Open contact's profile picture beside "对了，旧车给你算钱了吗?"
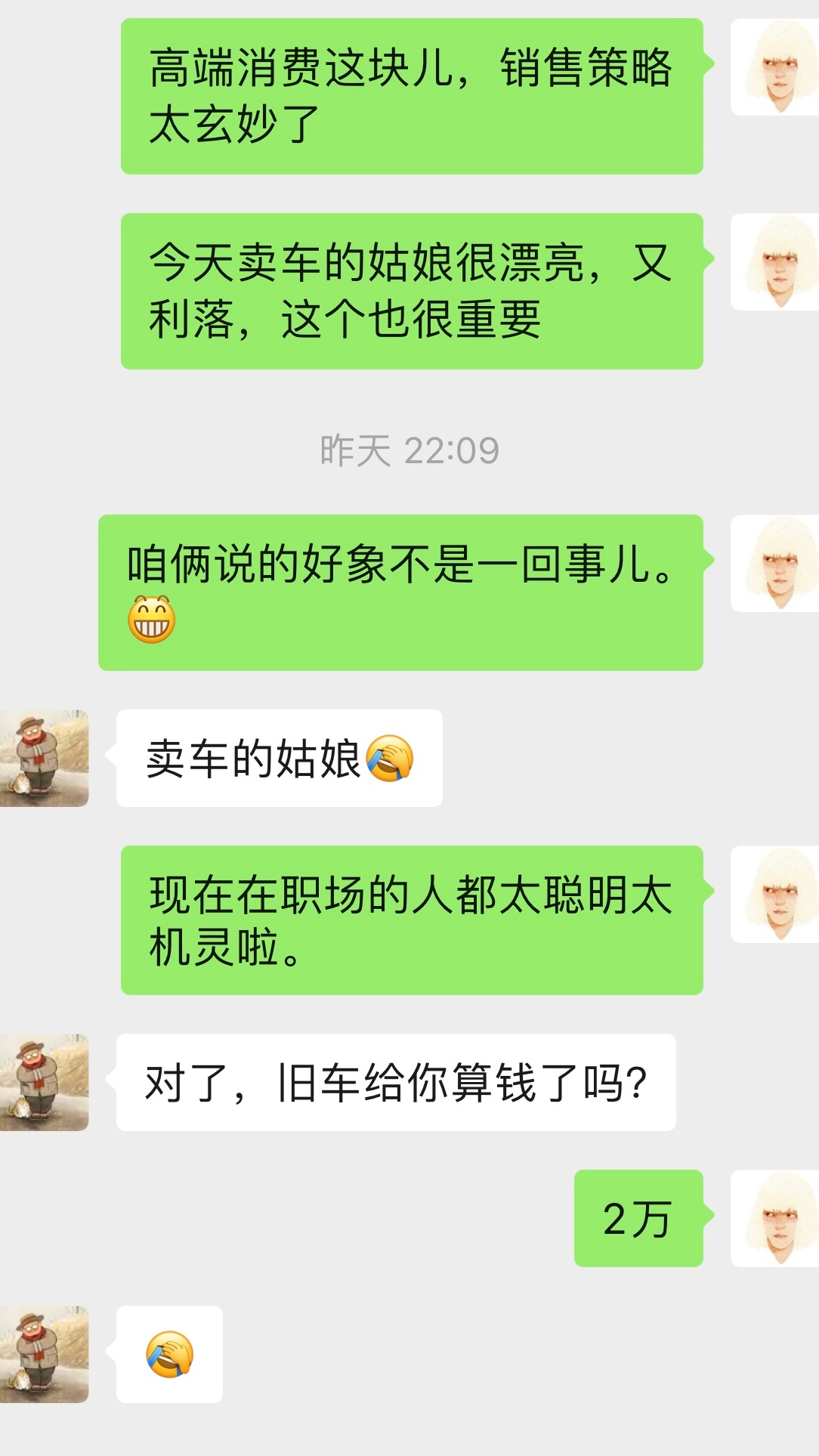Viewport: 819px width, 1456px height. tap(44, 1082)
